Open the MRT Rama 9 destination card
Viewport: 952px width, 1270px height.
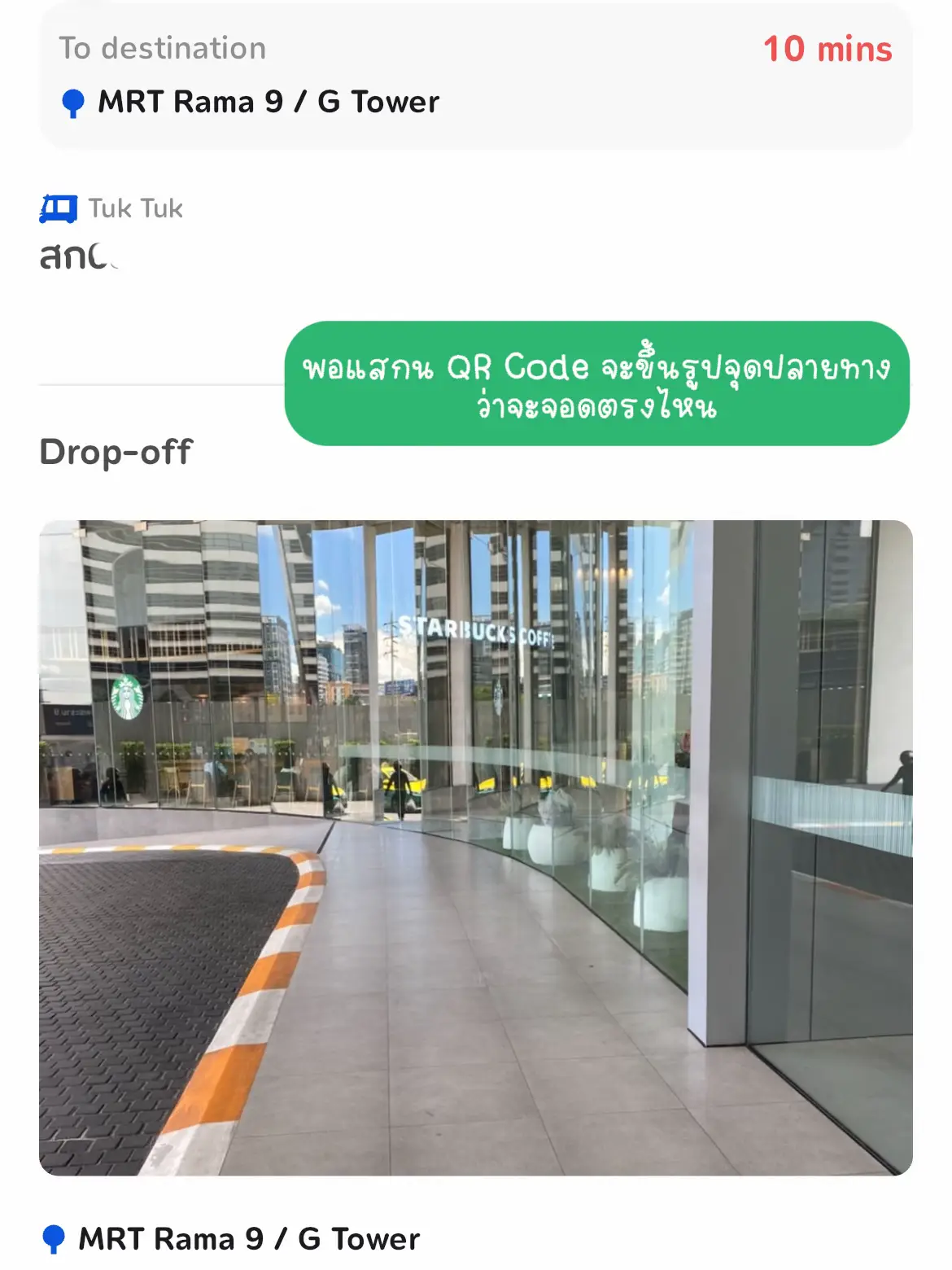tap(475, 77)
